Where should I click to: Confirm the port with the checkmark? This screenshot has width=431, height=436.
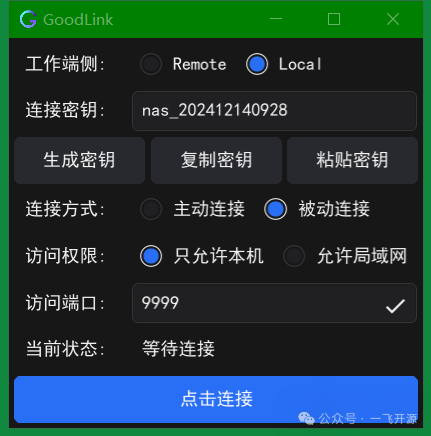pos(395,306)
